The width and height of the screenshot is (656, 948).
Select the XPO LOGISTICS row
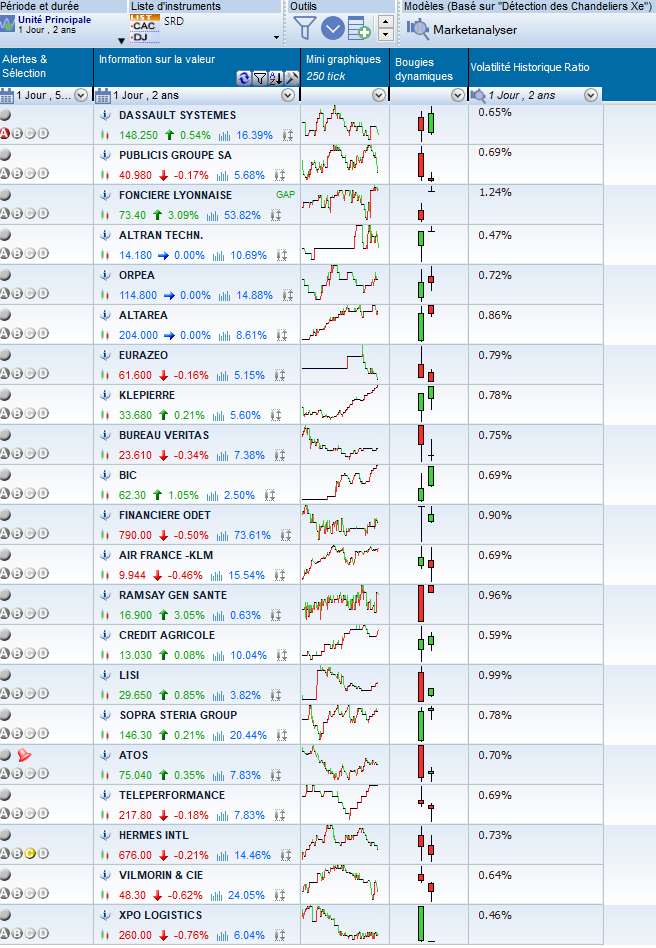(160, 915)
